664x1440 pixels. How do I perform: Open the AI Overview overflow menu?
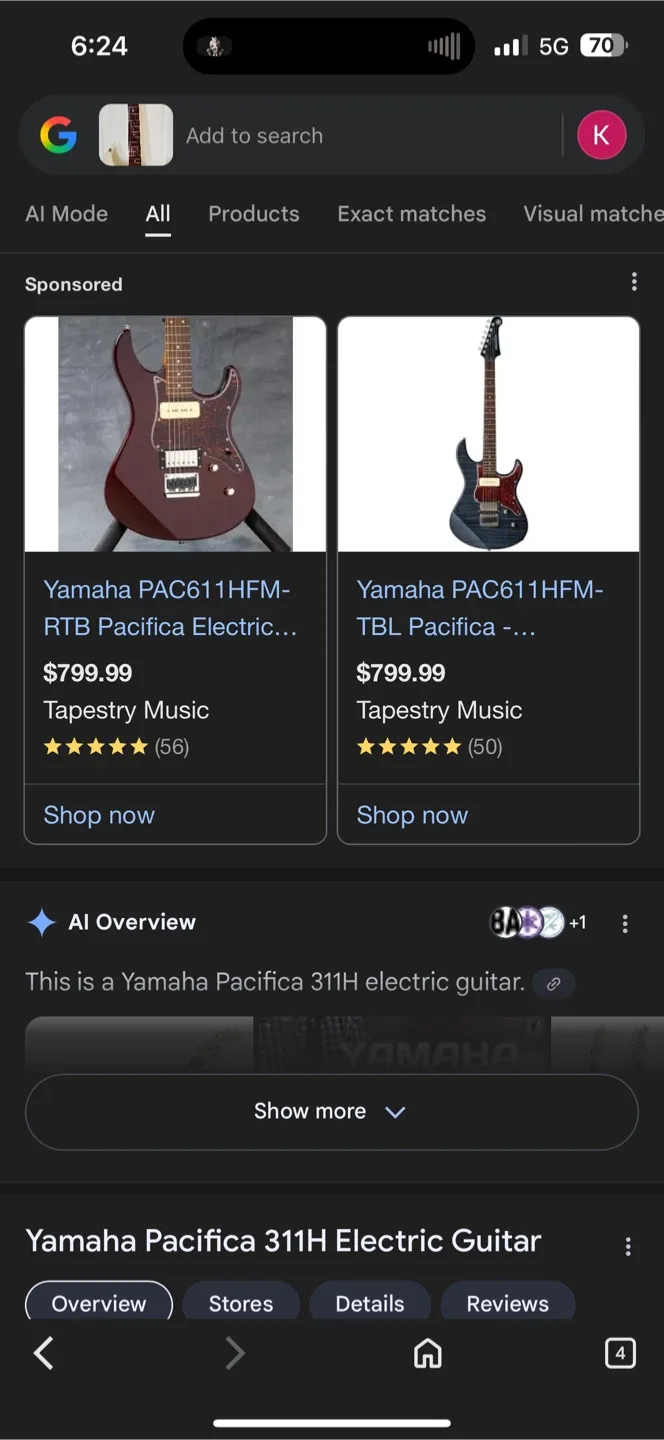(625, 923)
